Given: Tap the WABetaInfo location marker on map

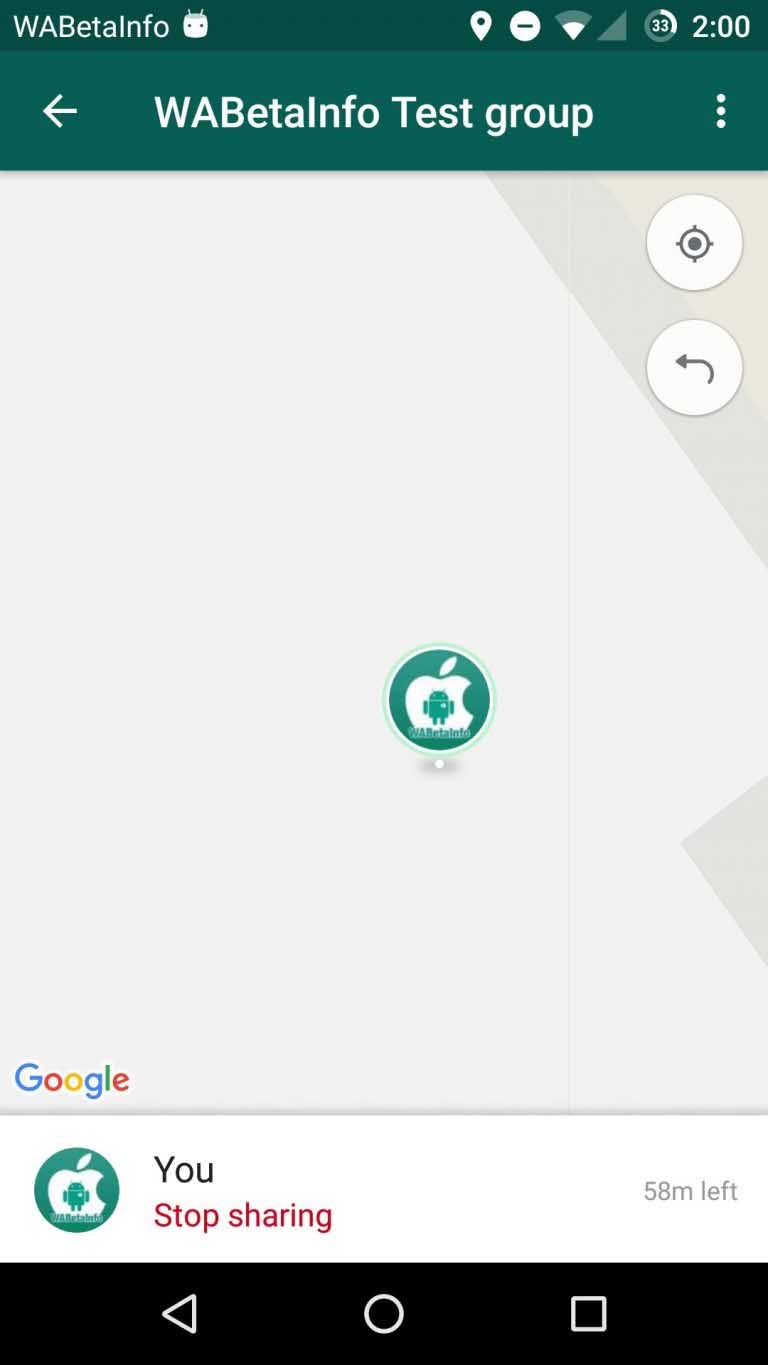Looking at the screenshot, I should (439, 700).
